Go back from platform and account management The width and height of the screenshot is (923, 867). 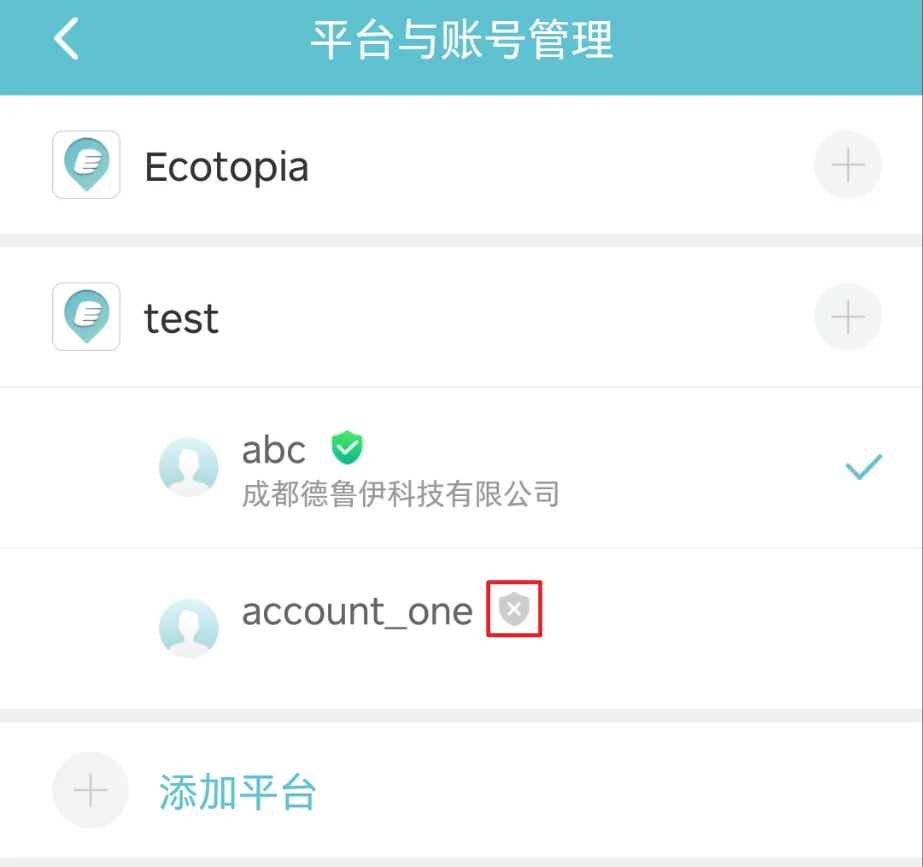tap(66, 42)
